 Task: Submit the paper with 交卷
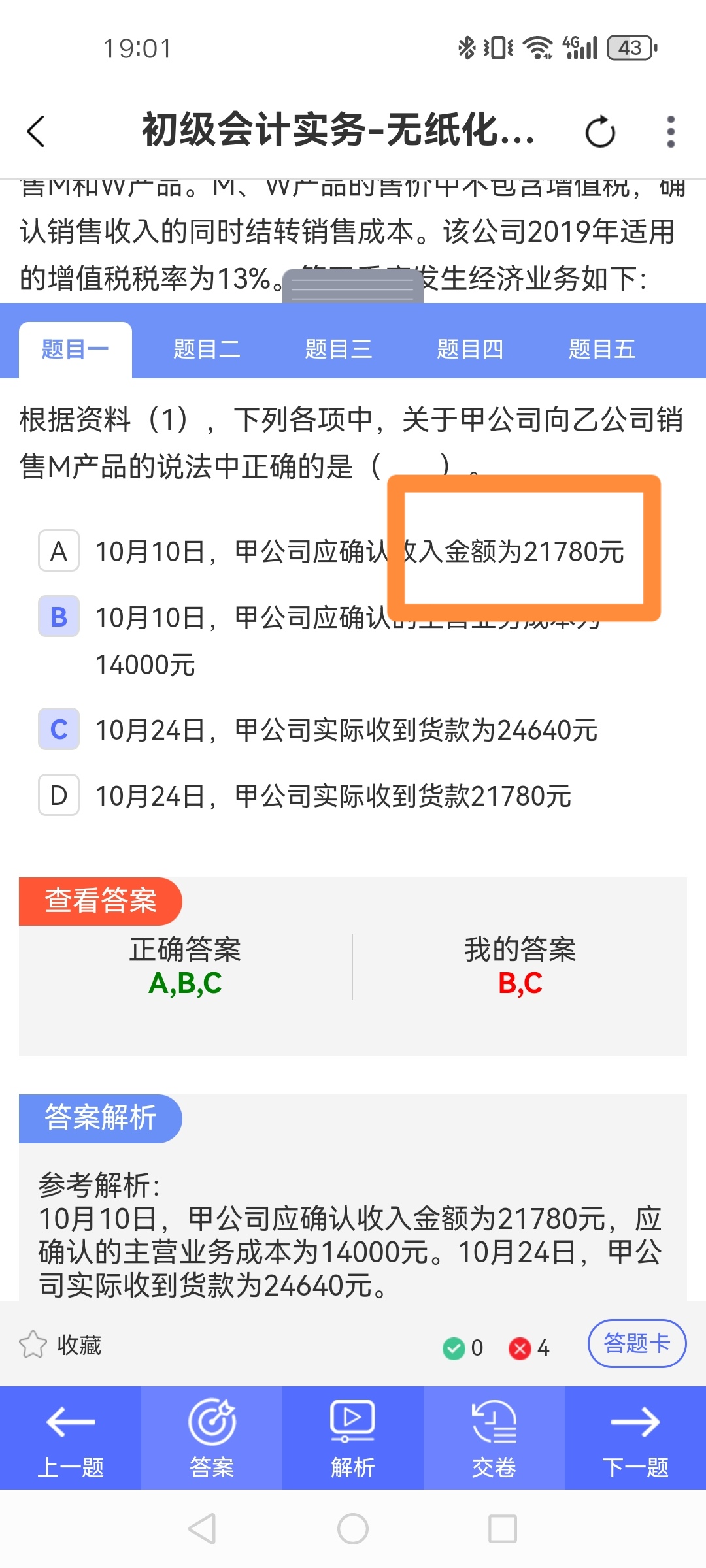point(494,1438)
